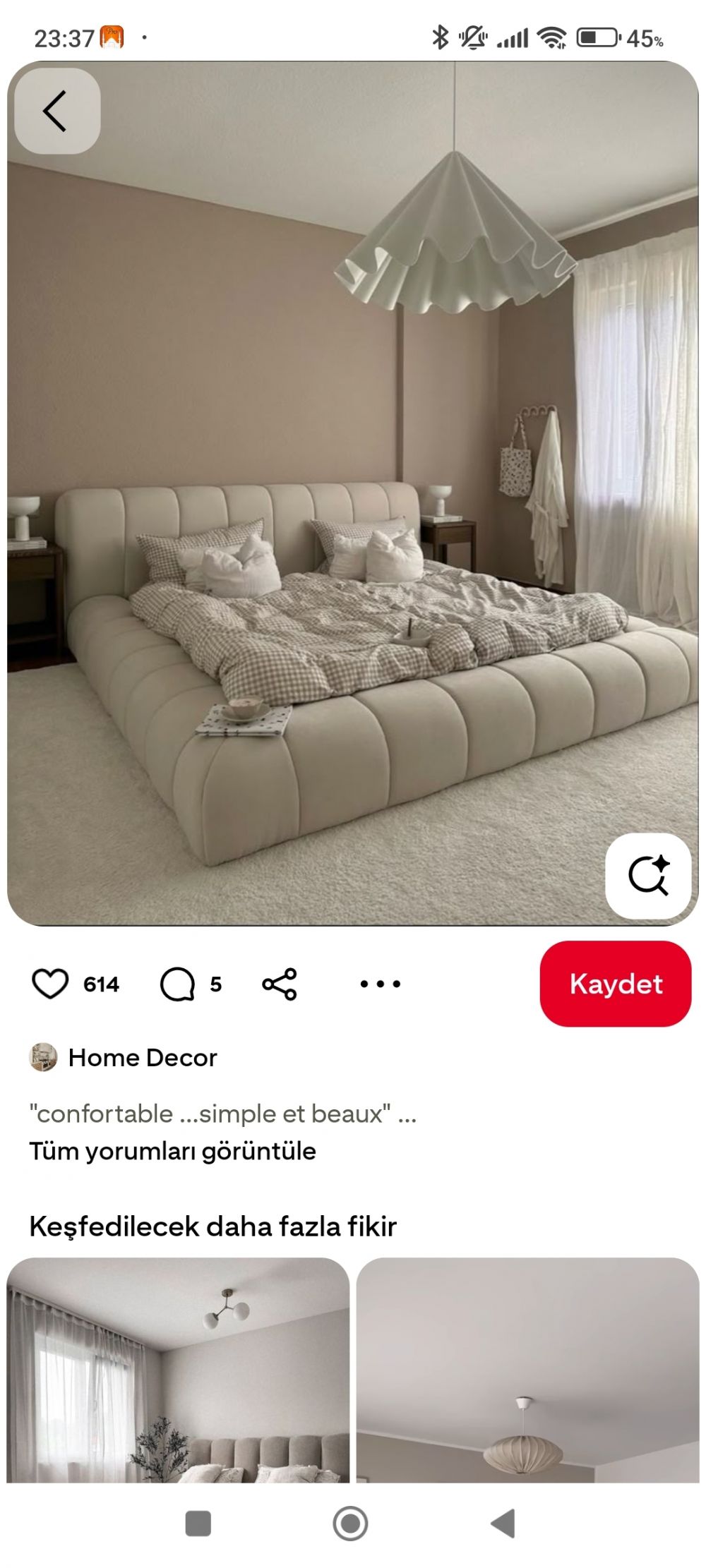The image size is (706, 1568).
Task: Open the three-dot more options menu
Action: click(381, 984)
